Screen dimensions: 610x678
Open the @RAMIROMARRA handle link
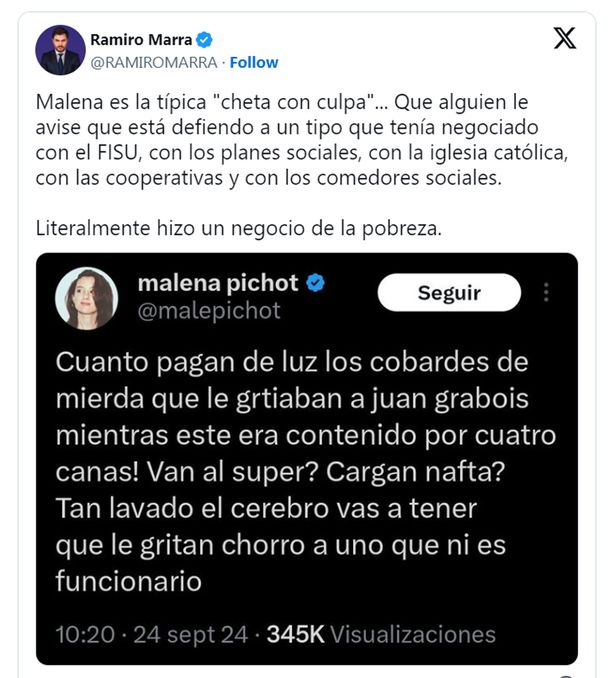click(154, 62)
